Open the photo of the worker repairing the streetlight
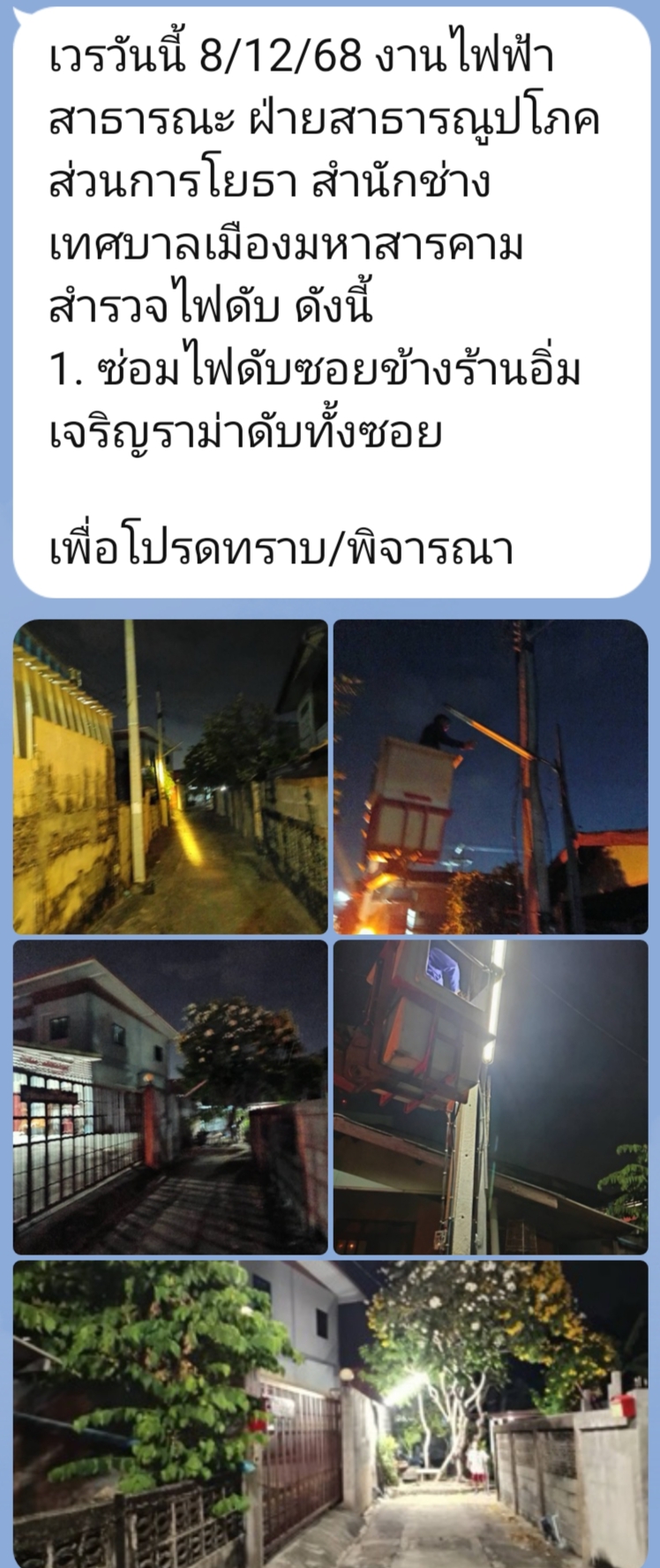 [x=491, y=777]
